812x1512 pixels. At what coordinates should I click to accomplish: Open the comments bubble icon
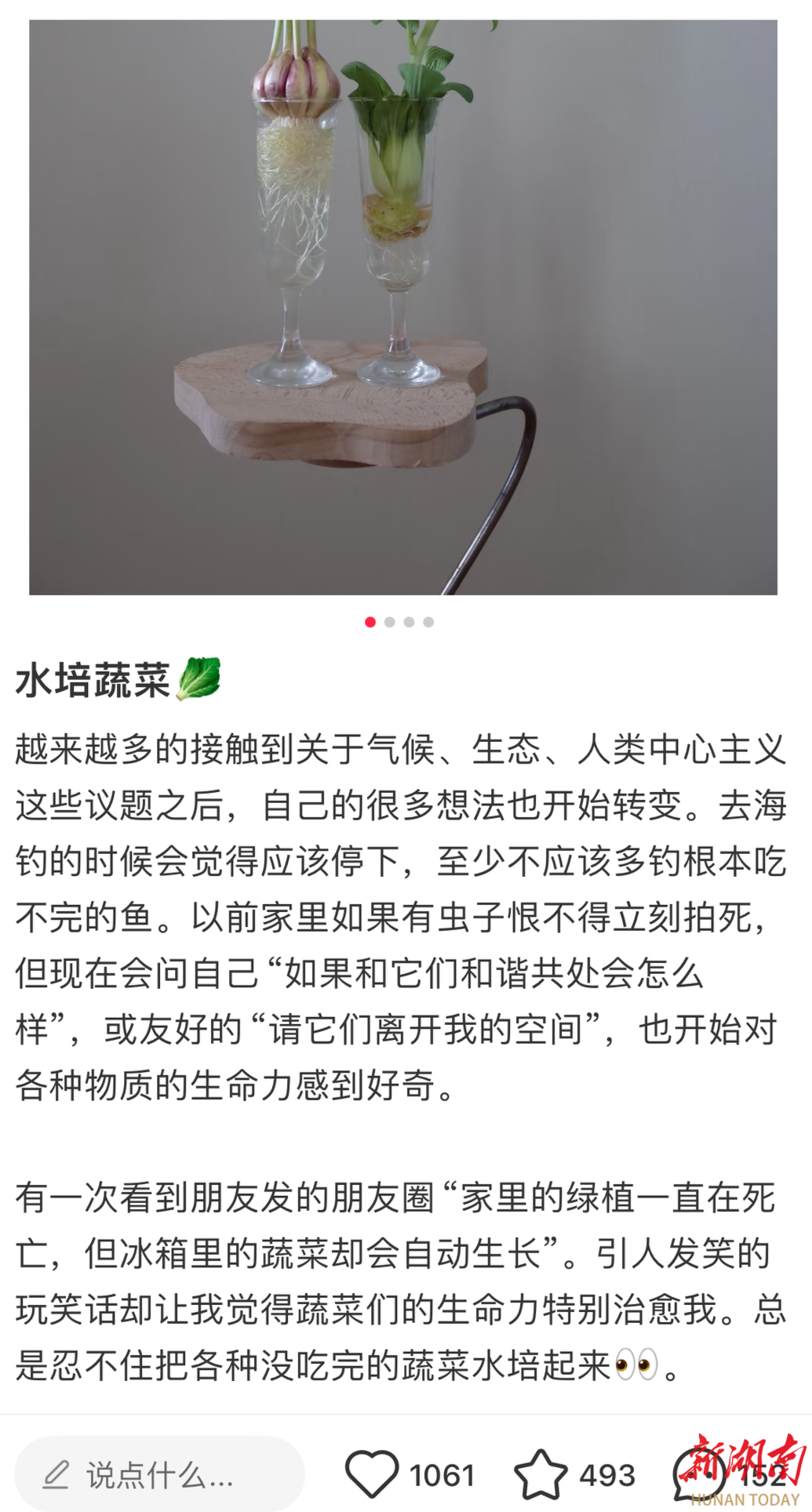[x=697, y=1475]
